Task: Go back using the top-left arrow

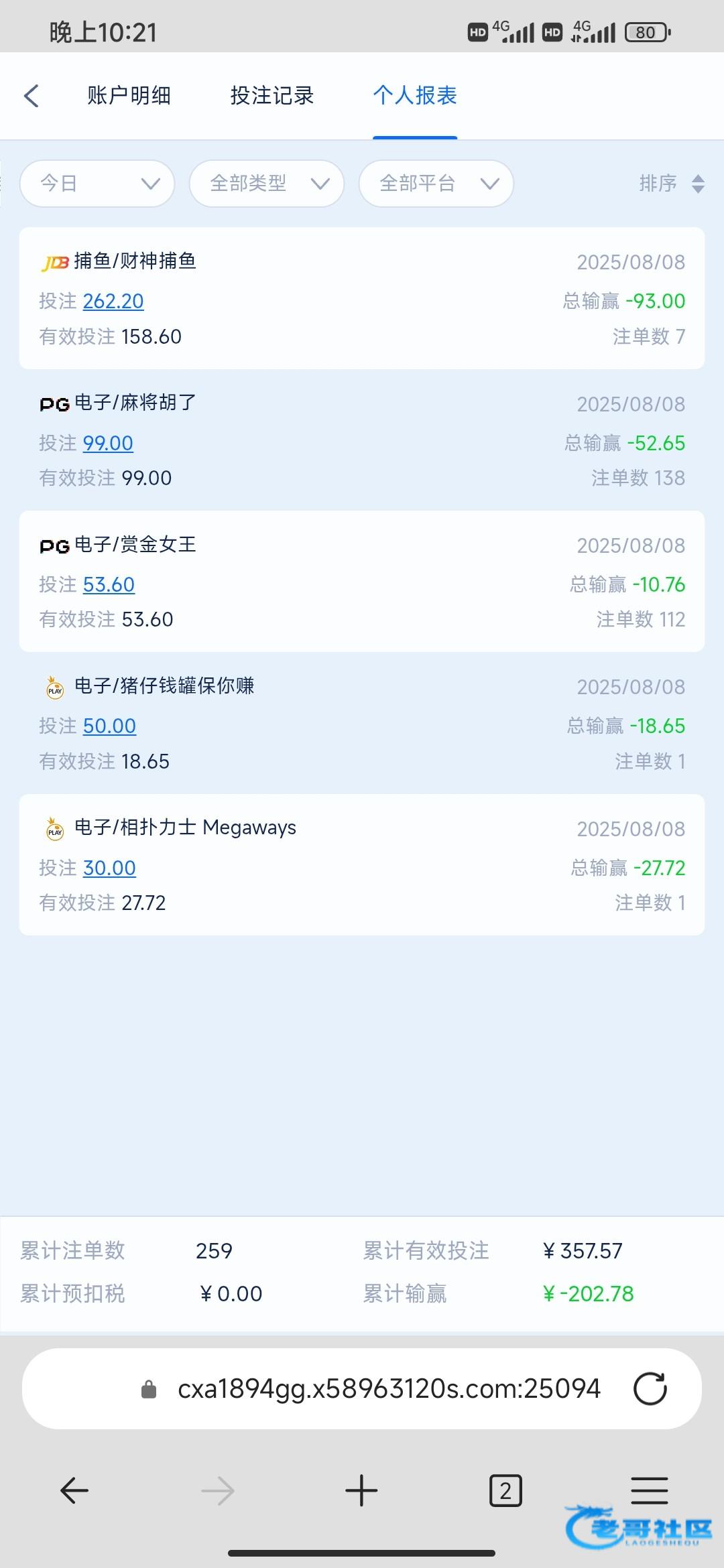Action: click(31, 96)
